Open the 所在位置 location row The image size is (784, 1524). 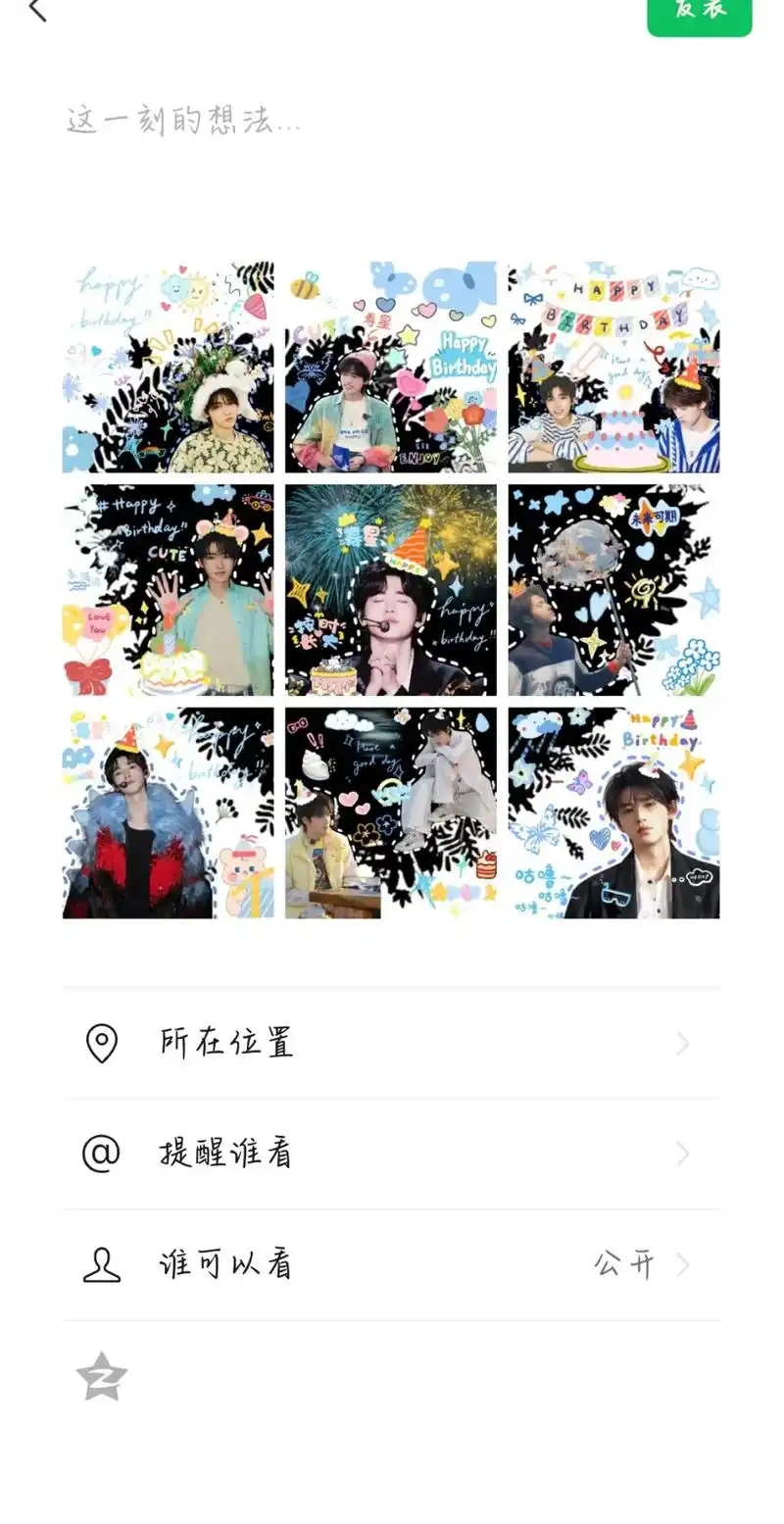click(x=390, y=1044)
